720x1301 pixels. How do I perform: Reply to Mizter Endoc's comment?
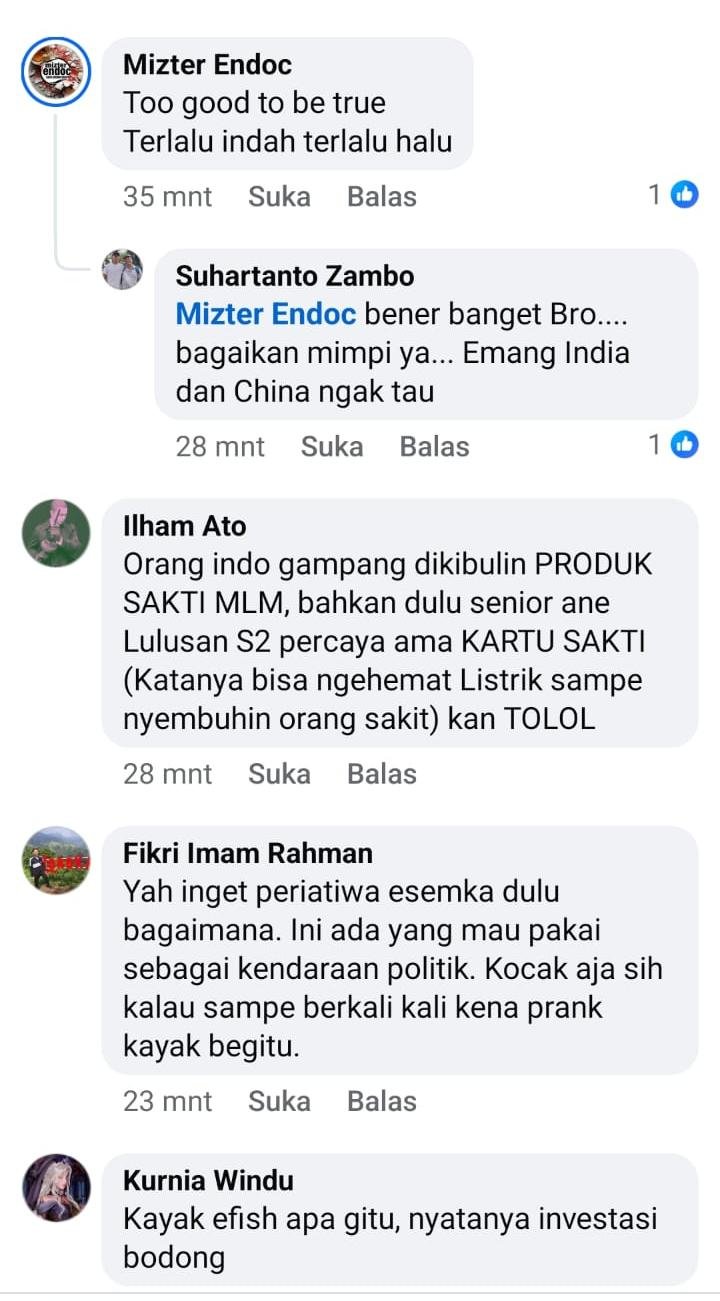pos(381,197)
